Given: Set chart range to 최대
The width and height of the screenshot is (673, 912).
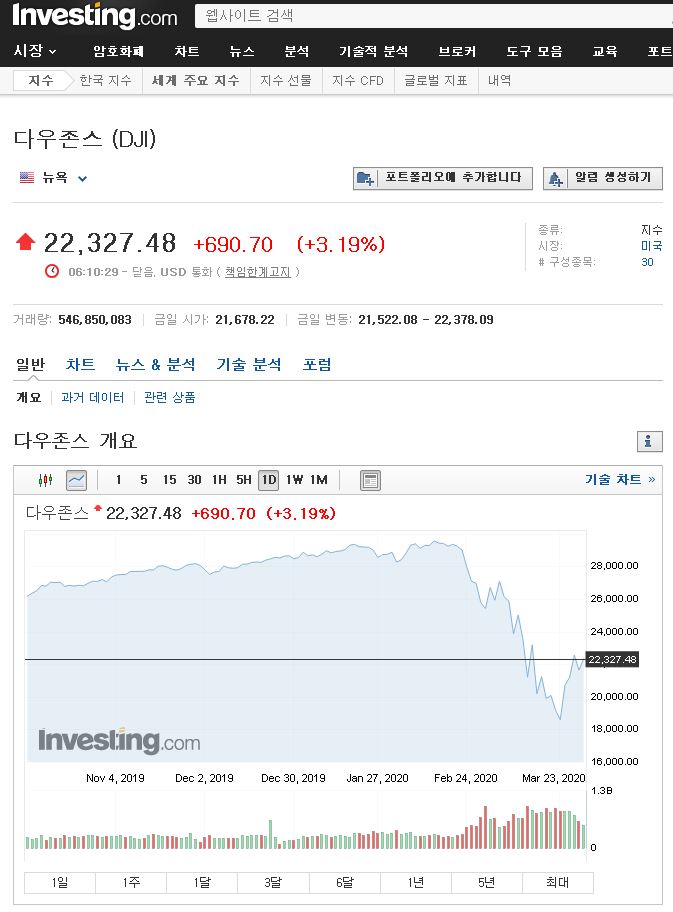Looking at the screenshot, I should [x=557, y=882].
